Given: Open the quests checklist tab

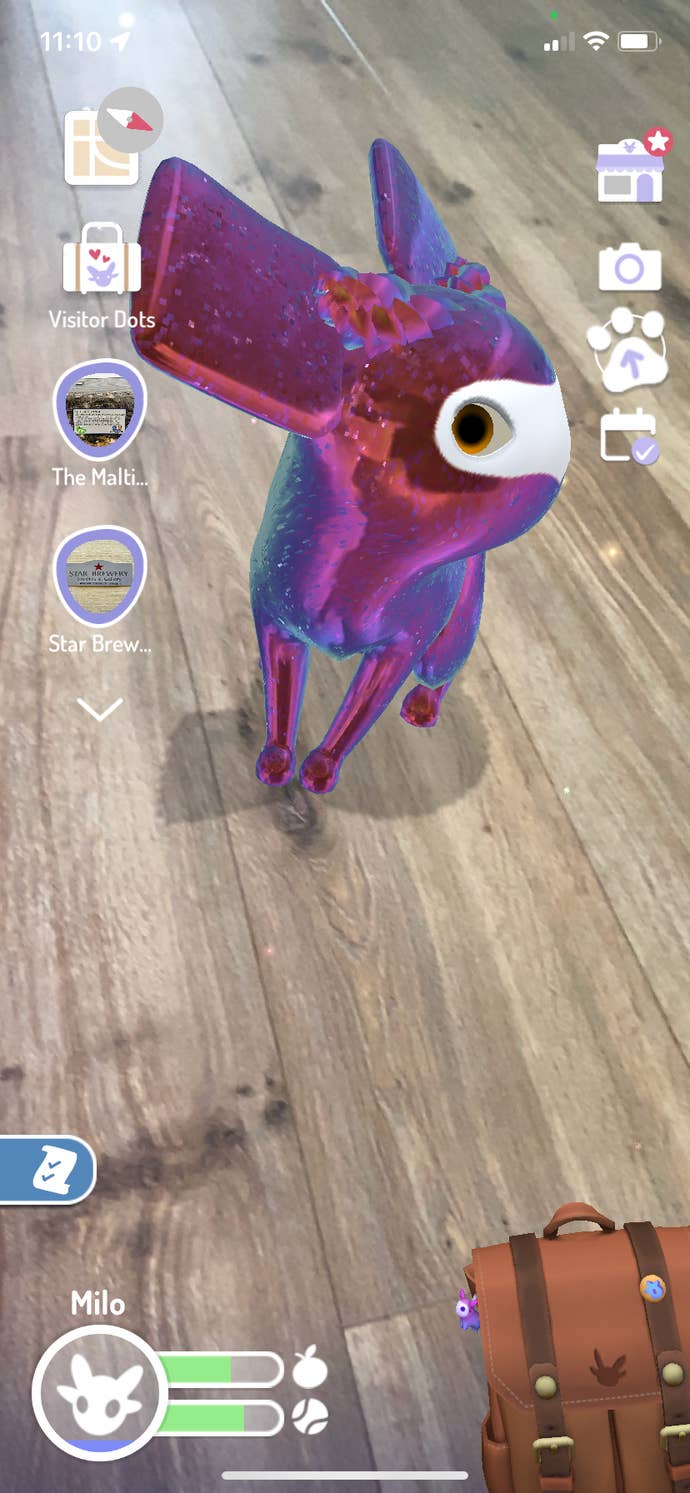Looking at the screenshot, I should coord(48,1169).
